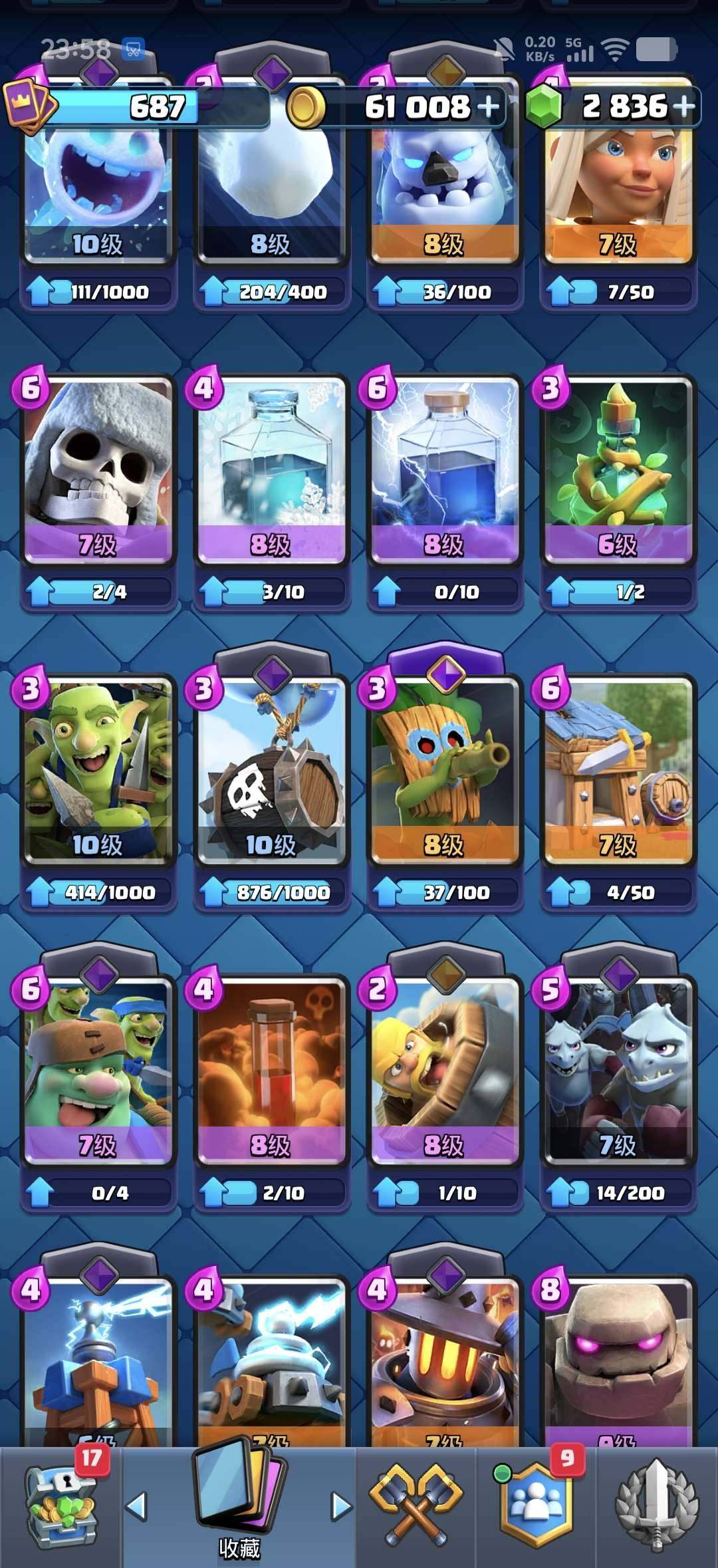Tap the right arrow beside the 收藏 tab
Screen dimensions: 718x1568
coord(341,1506)
